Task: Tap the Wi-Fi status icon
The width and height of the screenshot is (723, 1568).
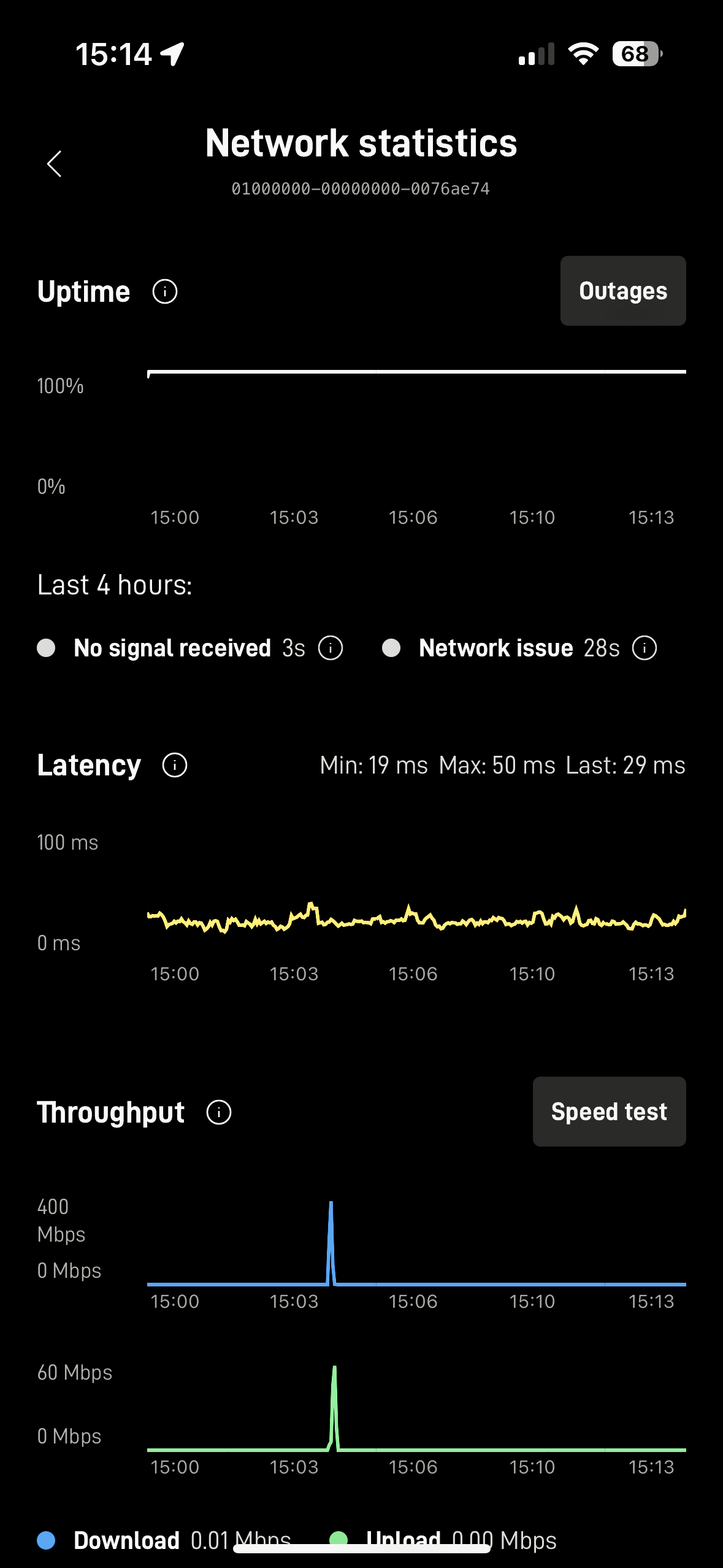Action: pyautogui.click(x=582, y=54)
